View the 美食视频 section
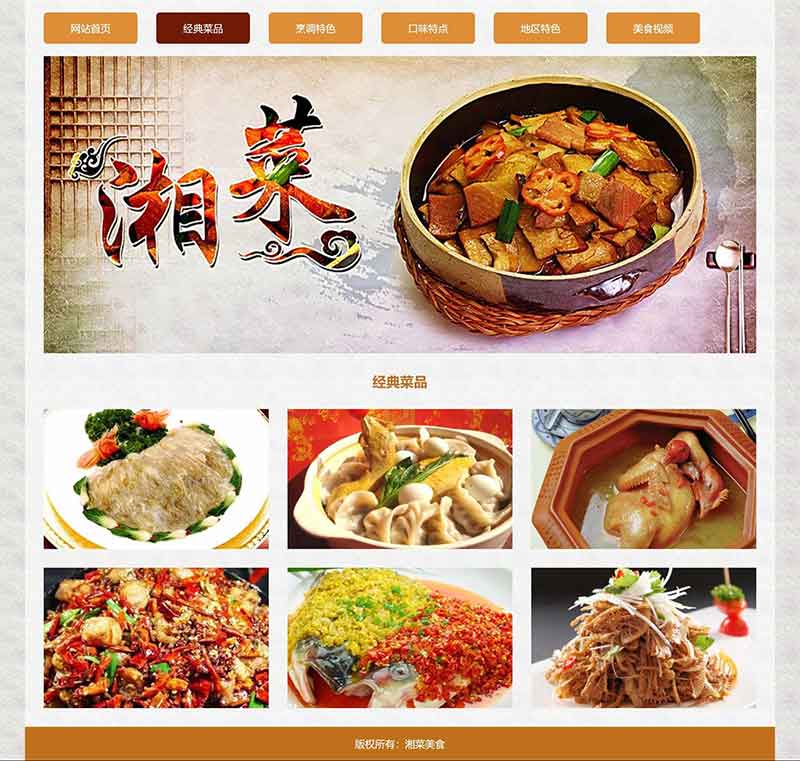 653,28
